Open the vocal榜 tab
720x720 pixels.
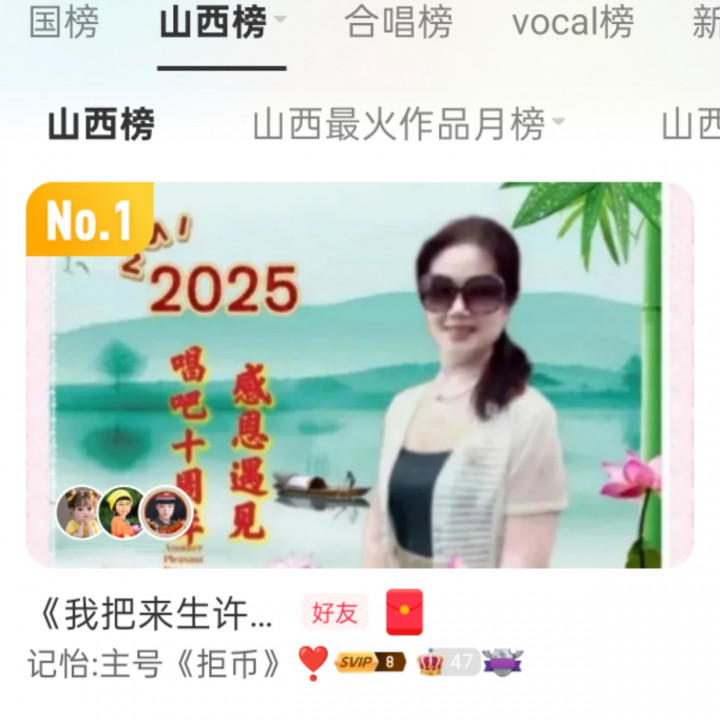pyautogui.click(x=573, y=22)
